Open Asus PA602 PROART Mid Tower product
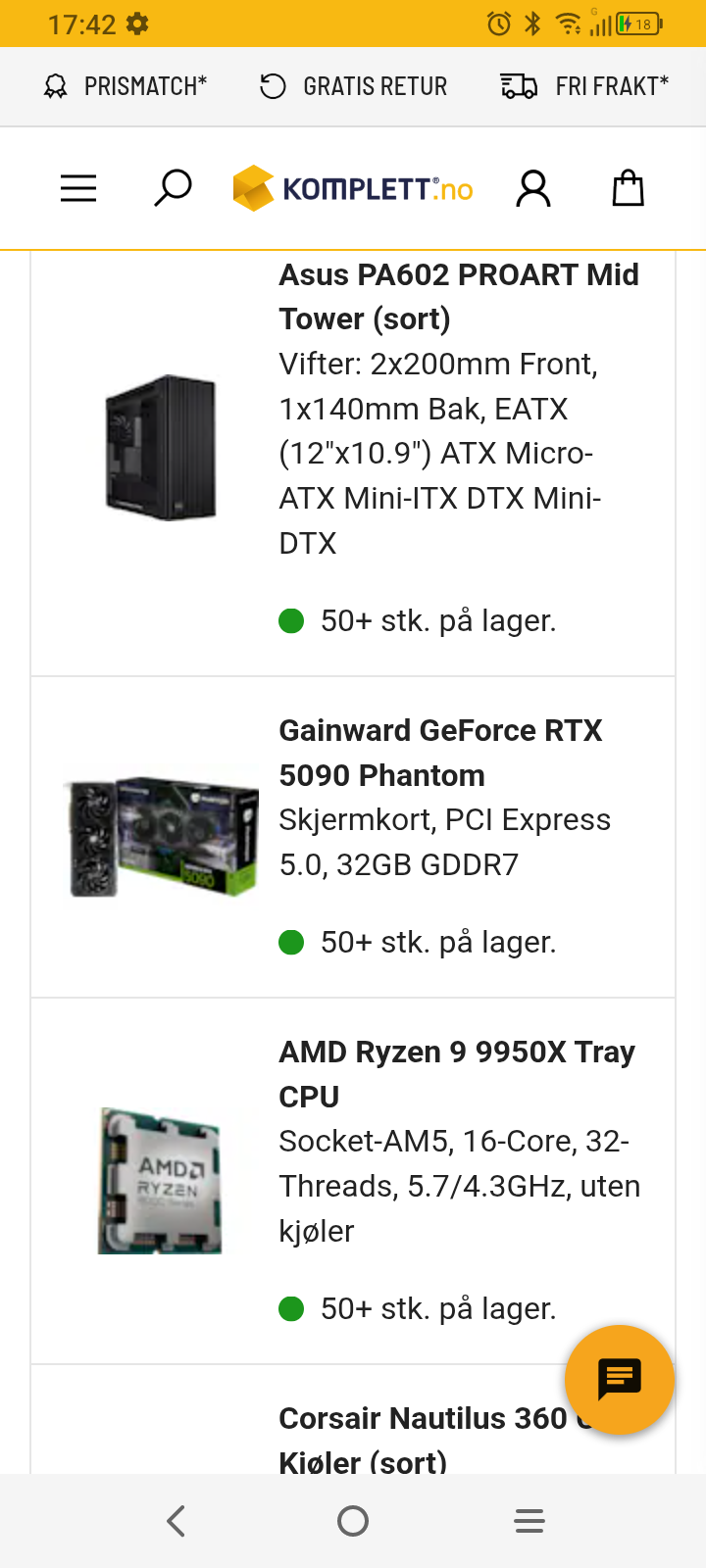The height and width of the screenshot is (1568, 706). pos(459,297)
